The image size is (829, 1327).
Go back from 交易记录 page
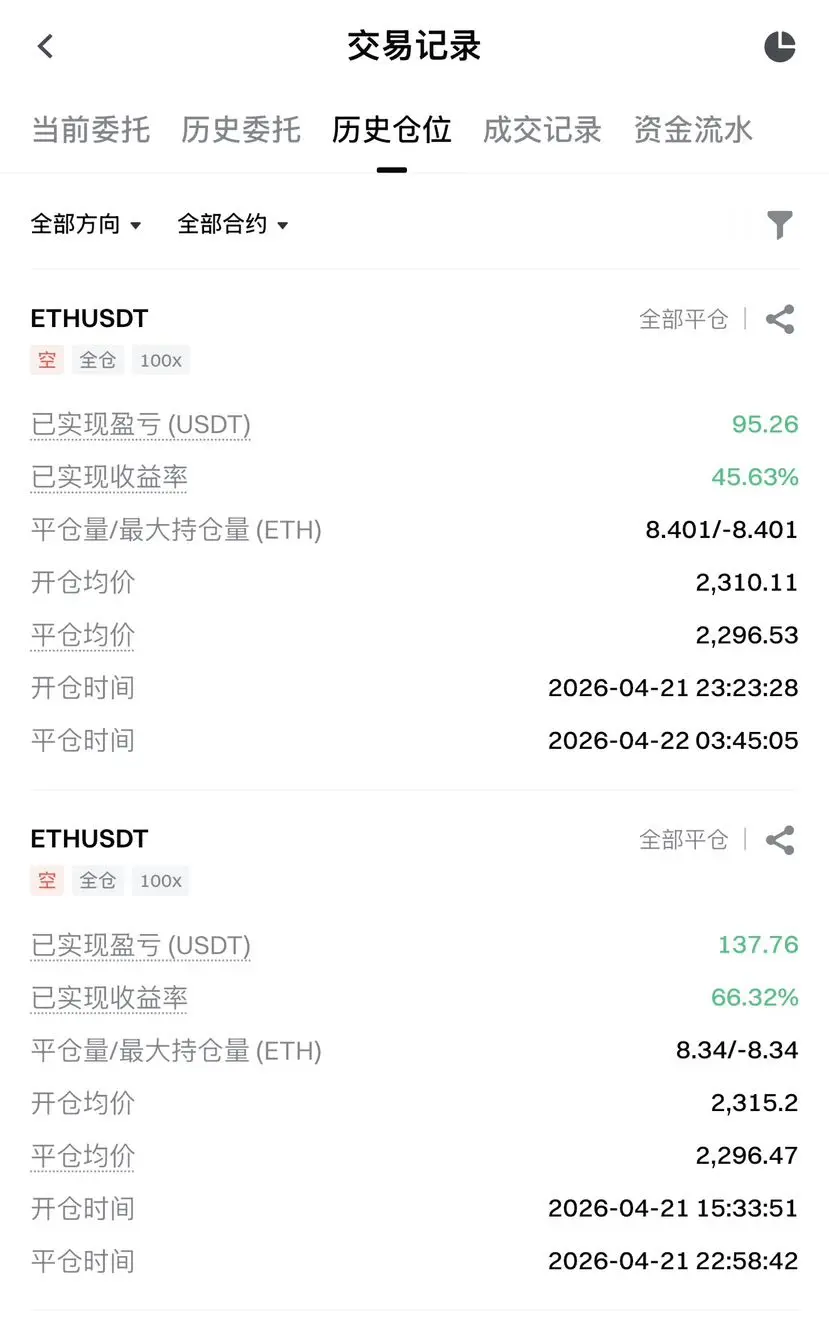click(45, 46)
